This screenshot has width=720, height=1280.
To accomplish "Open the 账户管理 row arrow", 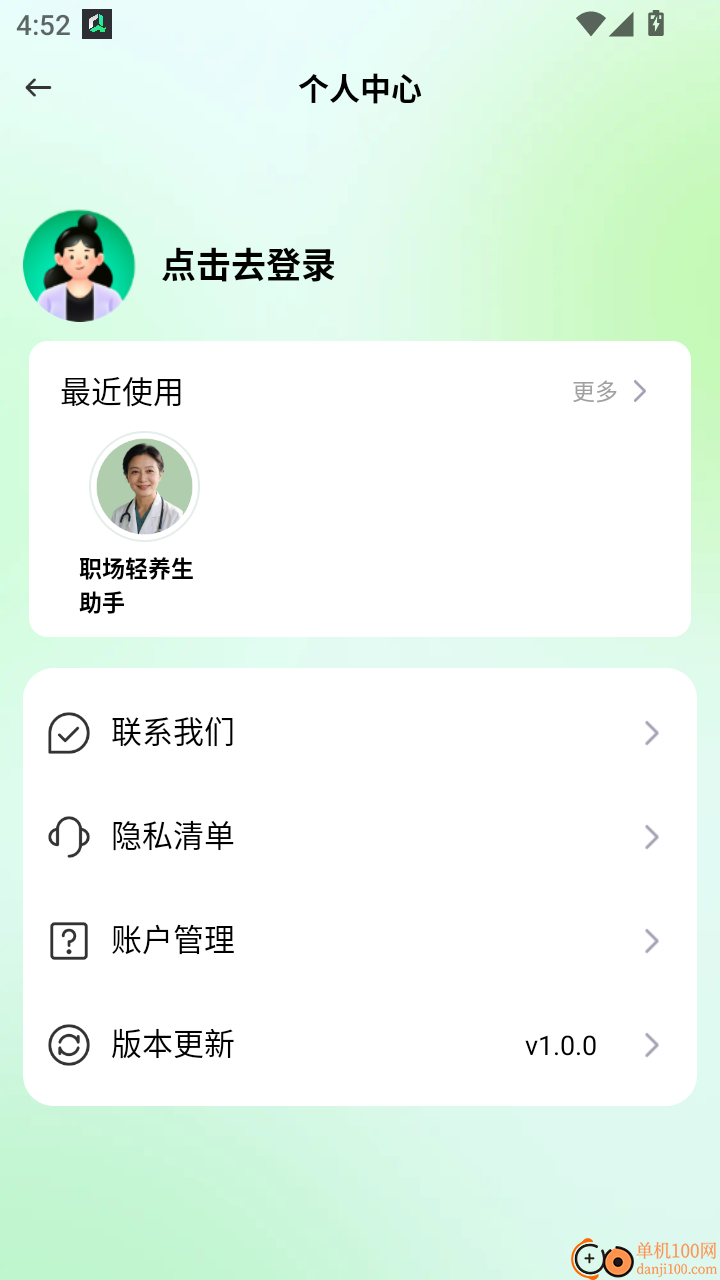I will (651, 941).
